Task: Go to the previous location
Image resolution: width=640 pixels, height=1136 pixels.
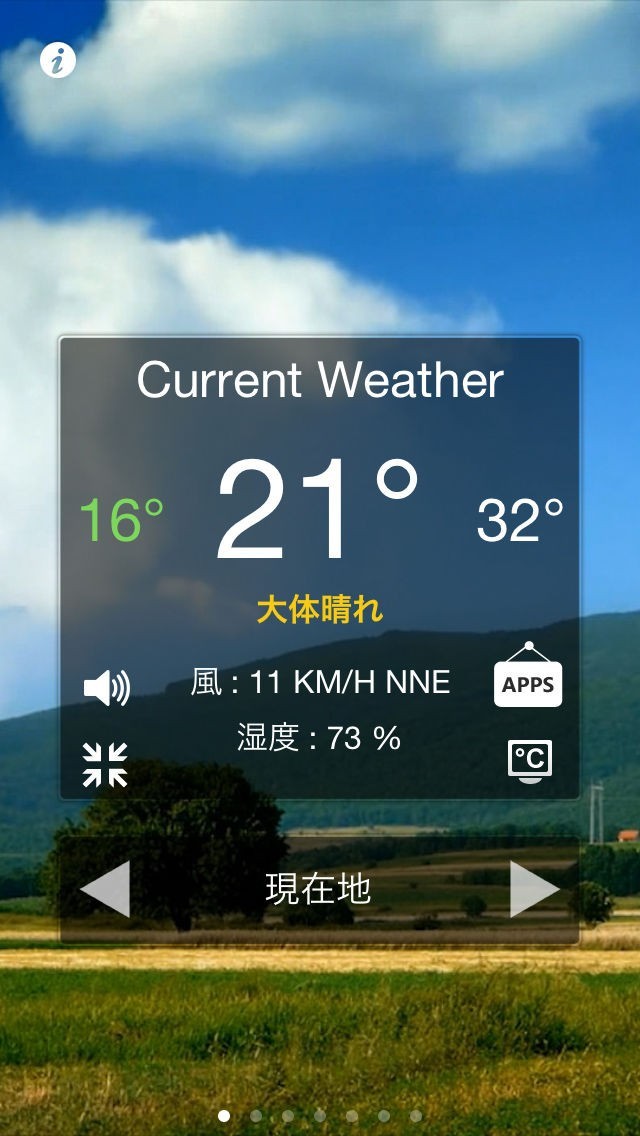Action: 105,888
